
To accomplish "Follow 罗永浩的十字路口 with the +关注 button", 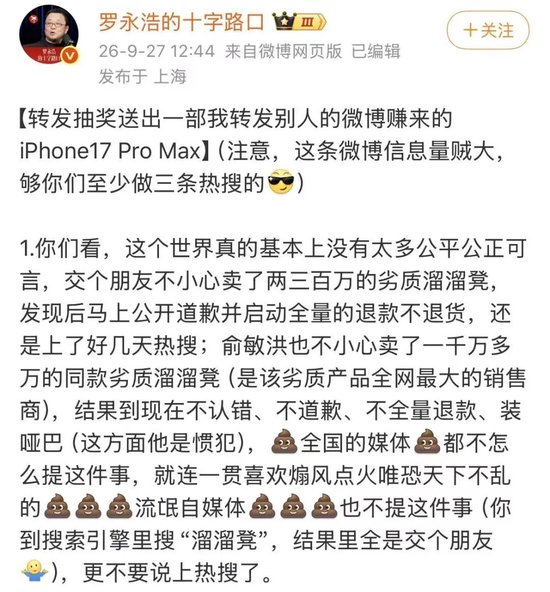I will (488, 30).
